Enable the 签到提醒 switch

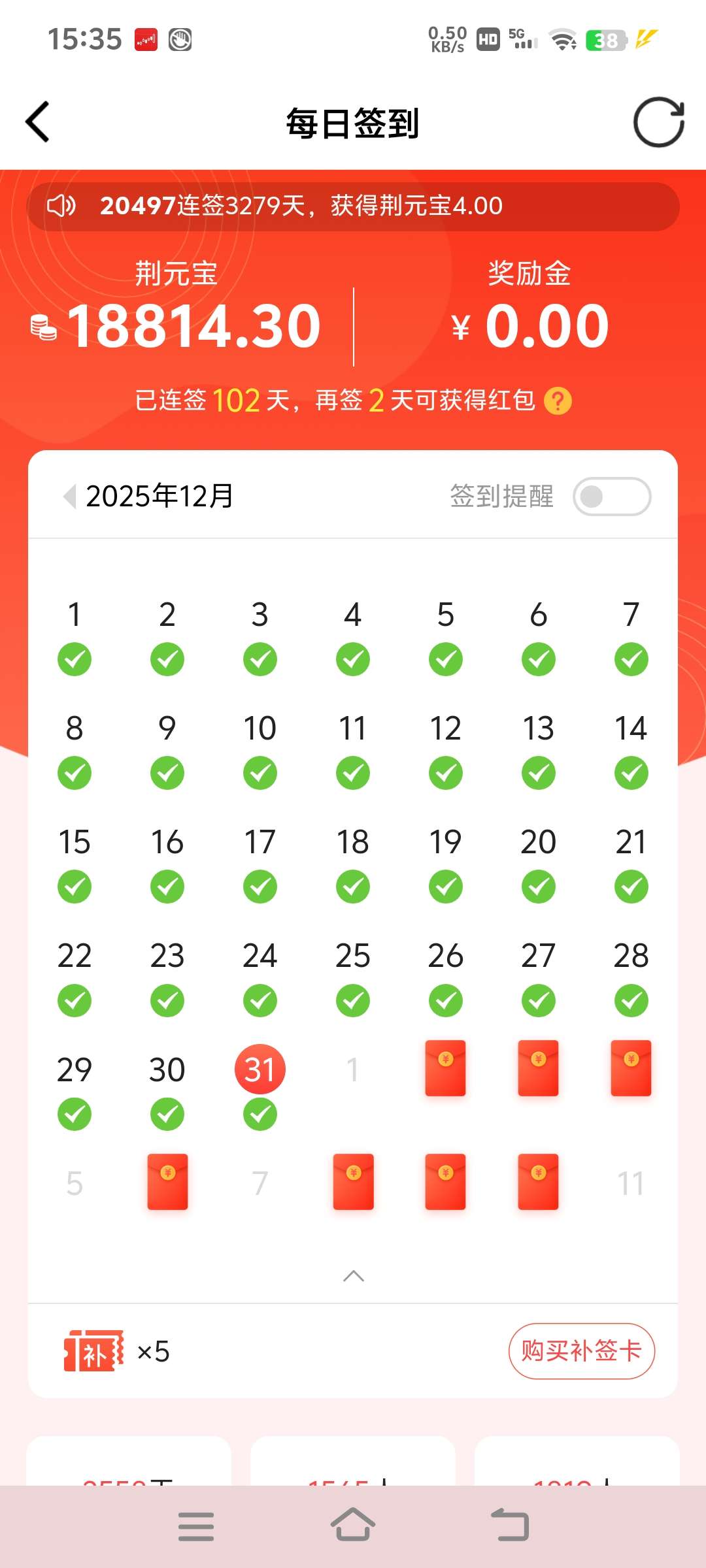611,497
